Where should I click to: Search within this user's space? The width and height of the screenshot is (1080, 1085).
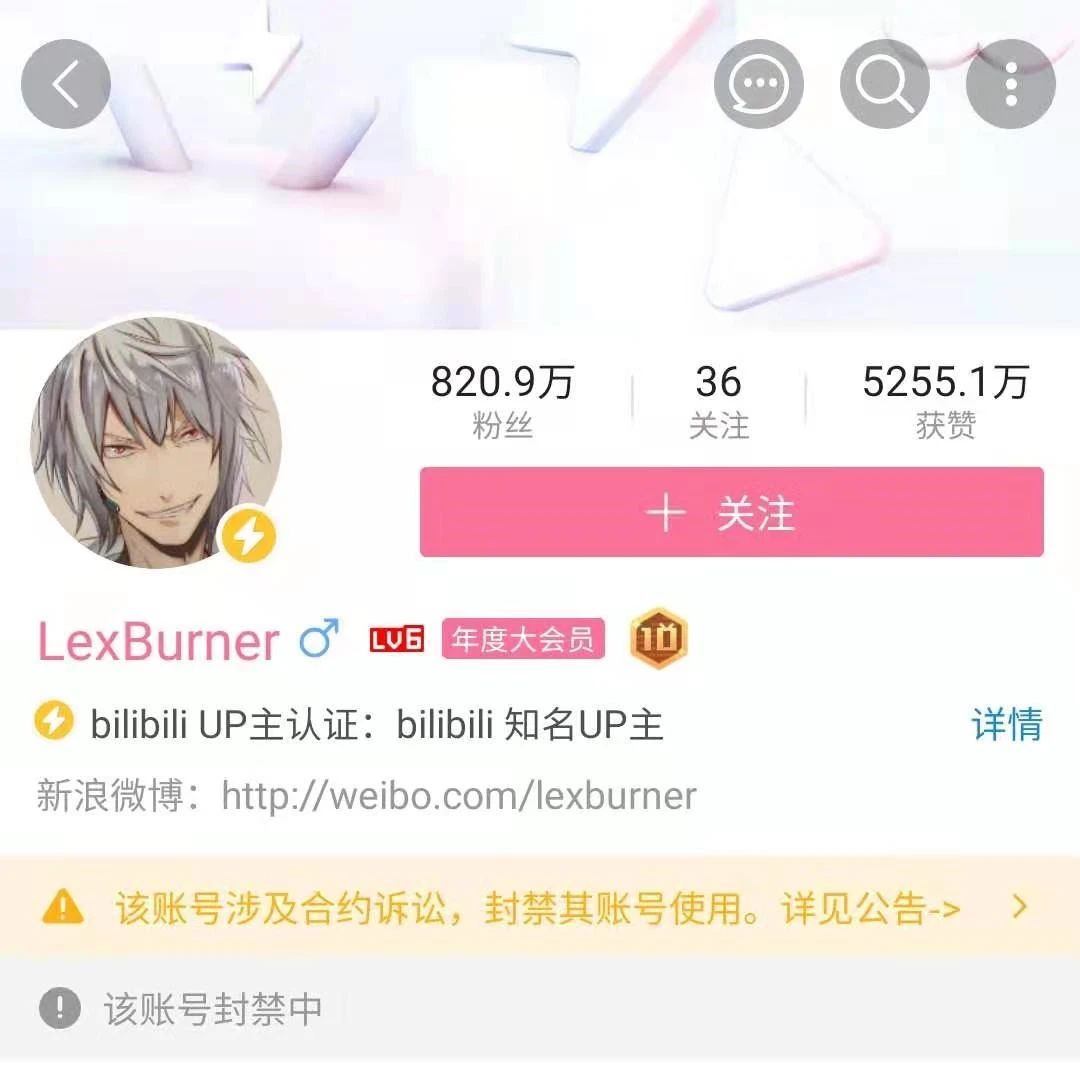pyautogui.click(x=884, y=85)
